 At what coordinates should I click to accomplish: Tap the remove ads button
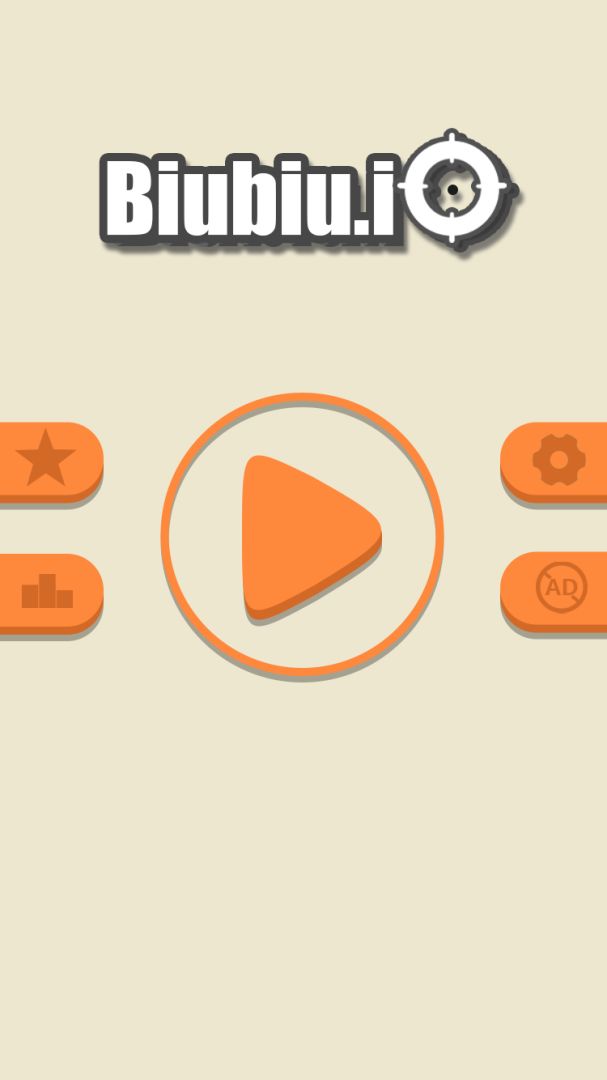point(559,588)
